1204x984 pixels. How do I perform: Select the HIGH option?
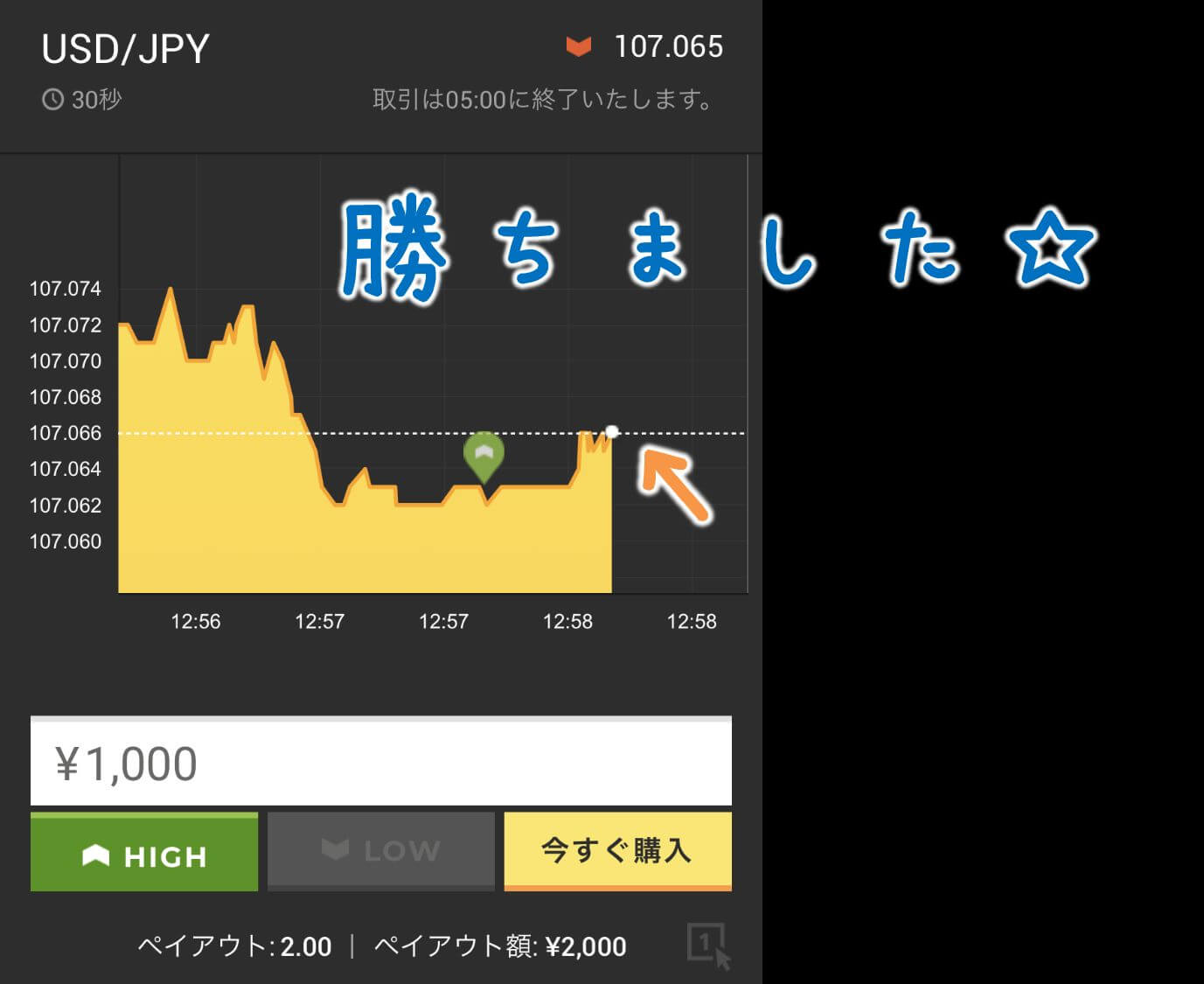[144, 854]
